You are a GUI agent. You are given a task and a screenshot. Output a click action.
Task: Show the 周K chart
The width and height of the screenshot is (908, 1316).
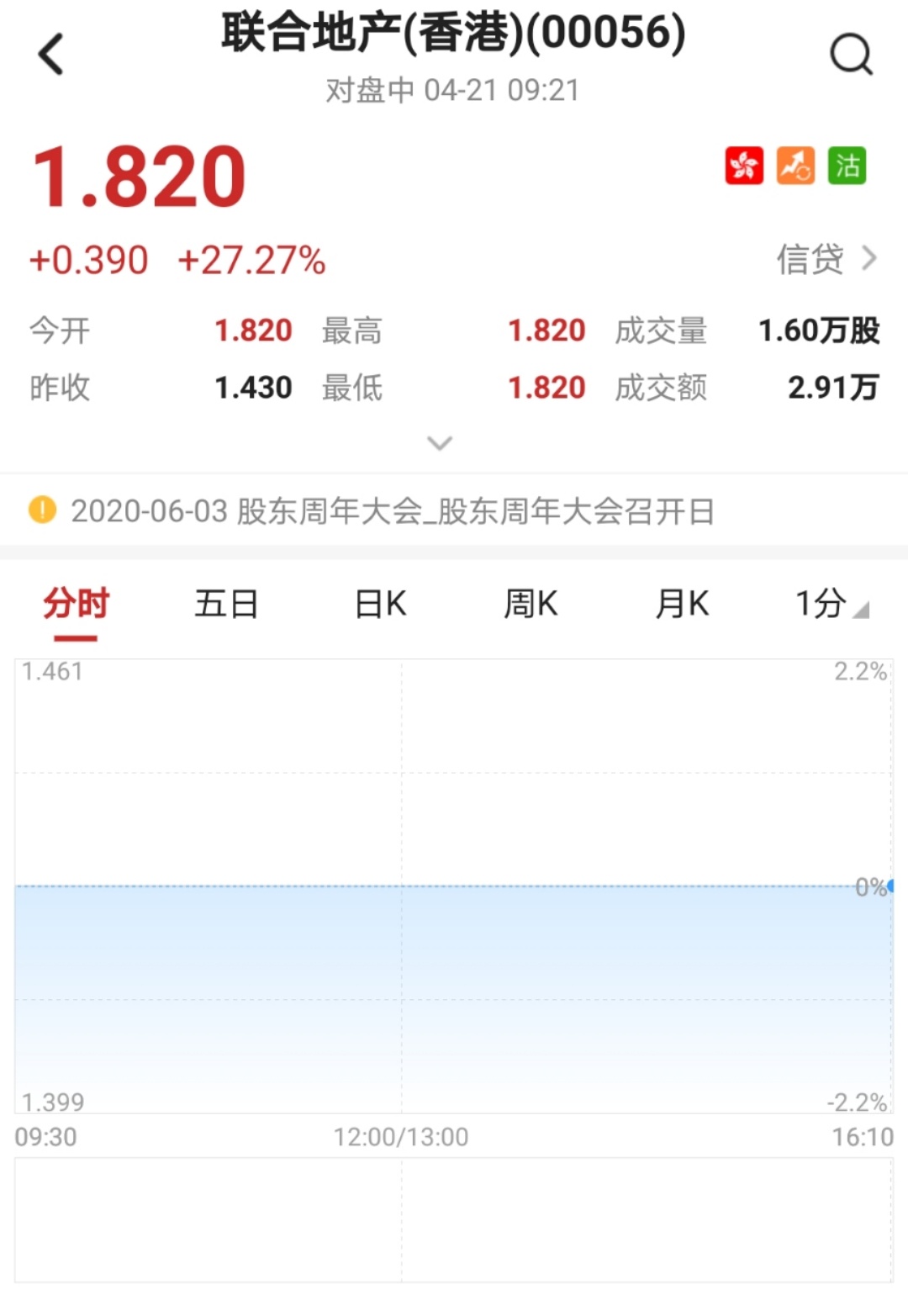(x=531, y=605)
